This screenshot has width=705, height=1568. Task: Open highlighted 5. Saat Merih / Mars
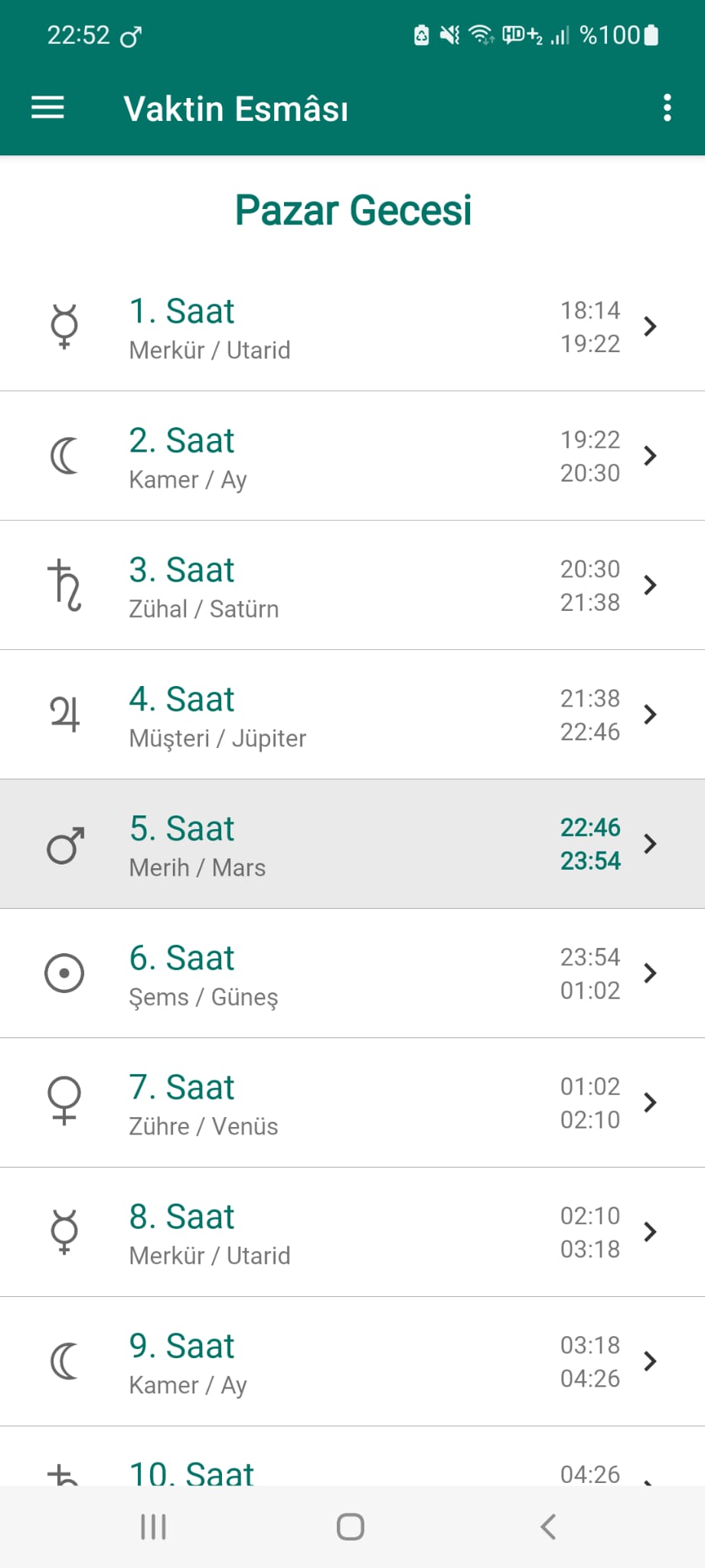point(352,844)
